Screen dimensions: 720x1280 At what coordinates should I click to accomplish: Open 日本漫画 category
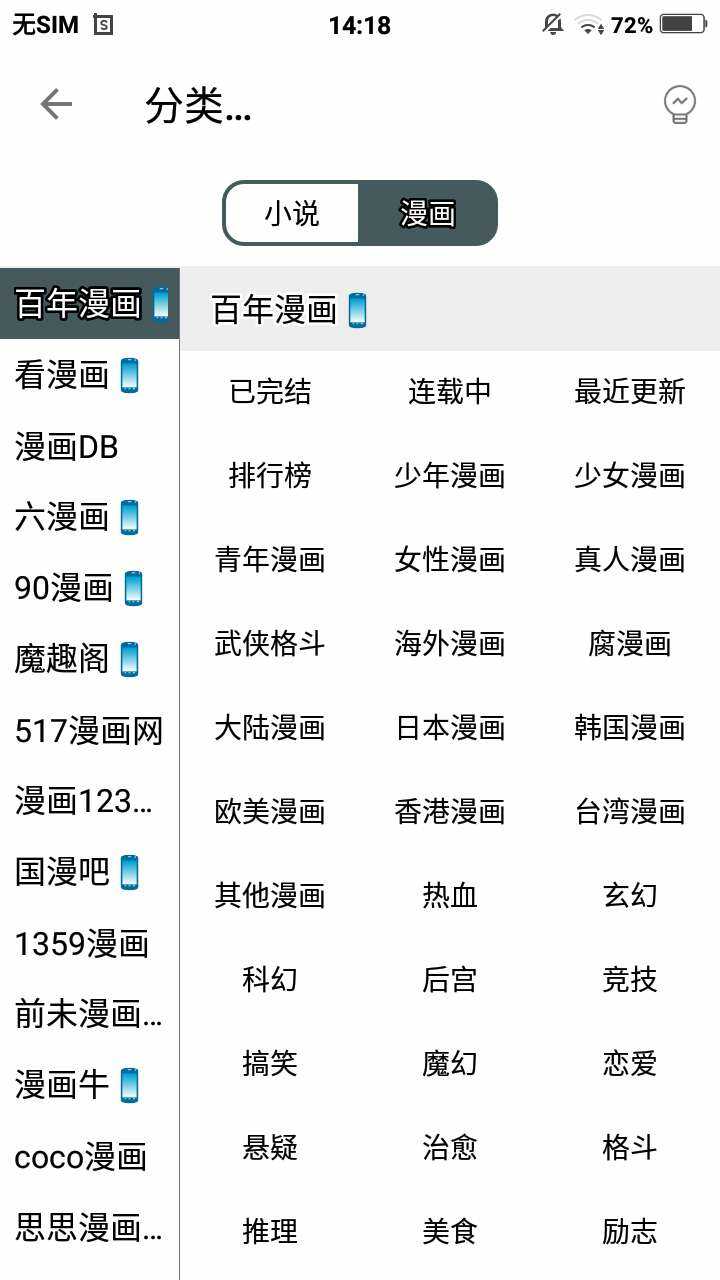tap(450, 728)
